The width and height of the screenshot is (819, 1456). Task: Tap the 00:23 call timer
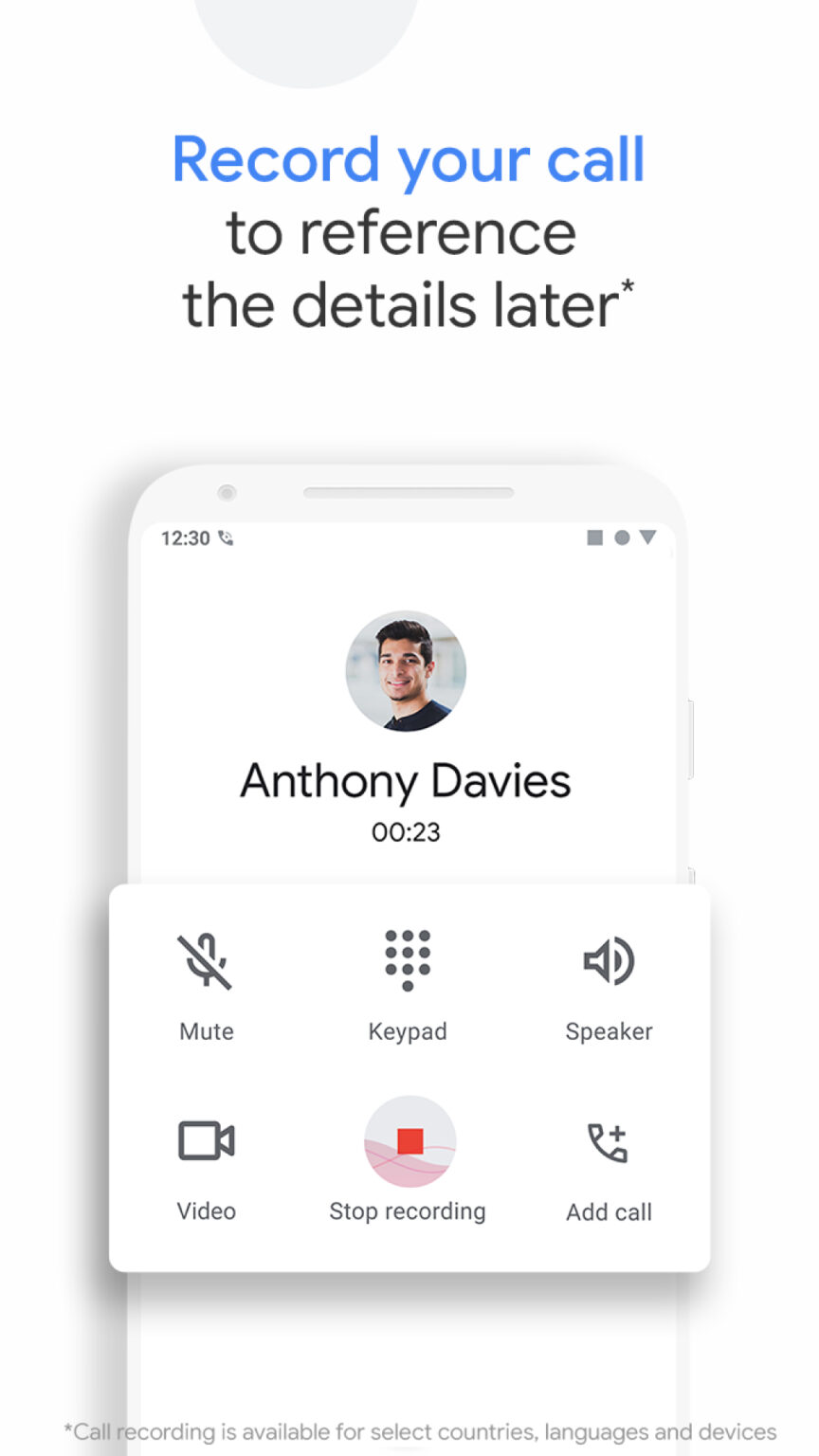[408, 833]
